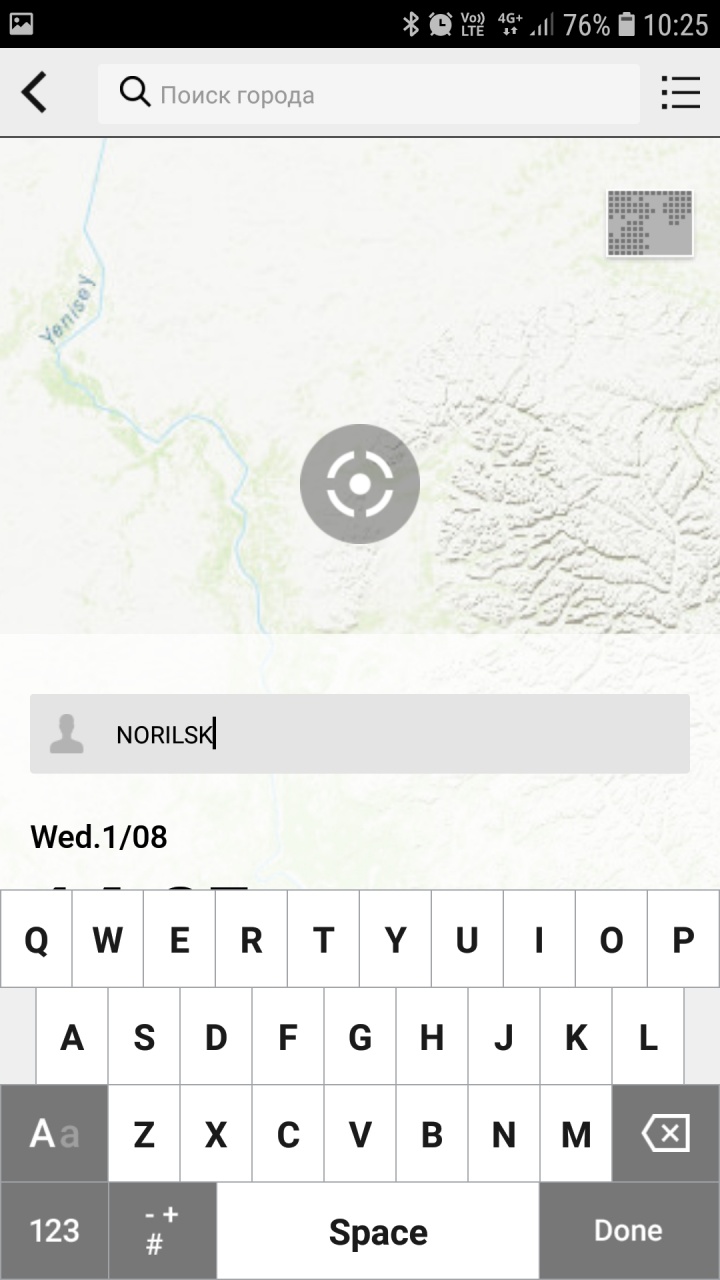Switch map style via the thumbnail

[x=650, y=222]
